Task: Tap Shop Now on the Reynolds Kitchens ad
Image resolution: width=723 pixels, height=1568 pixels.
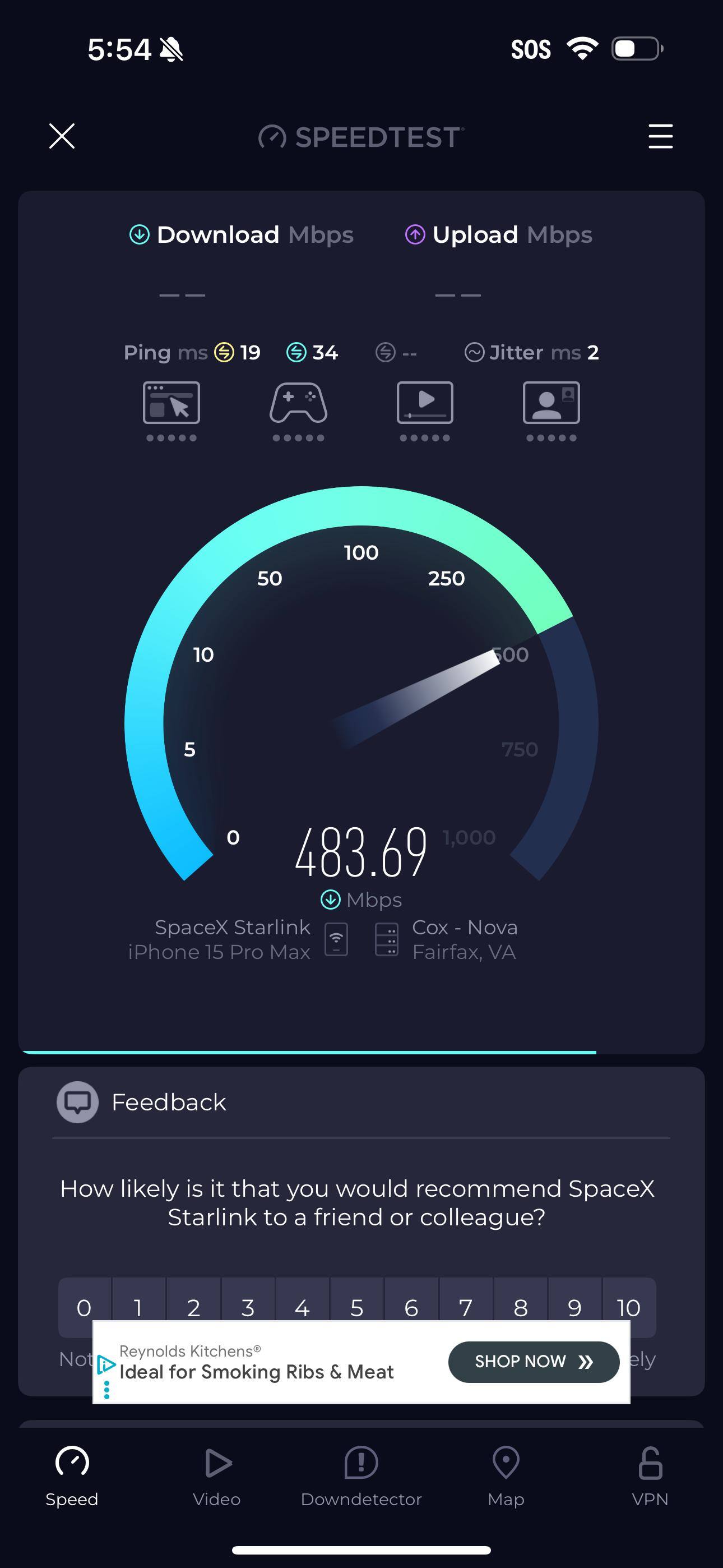Action: click(533, 1362)
